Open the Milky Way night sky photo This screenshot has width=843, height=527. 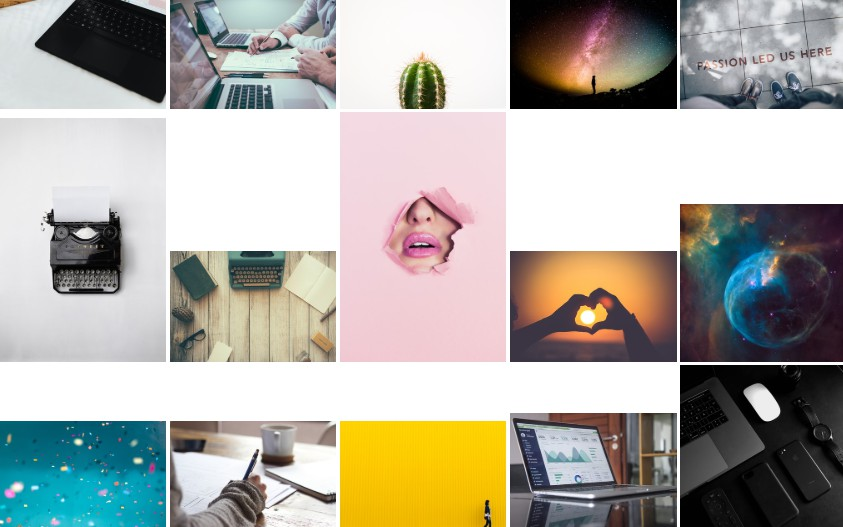pos(593,54)
